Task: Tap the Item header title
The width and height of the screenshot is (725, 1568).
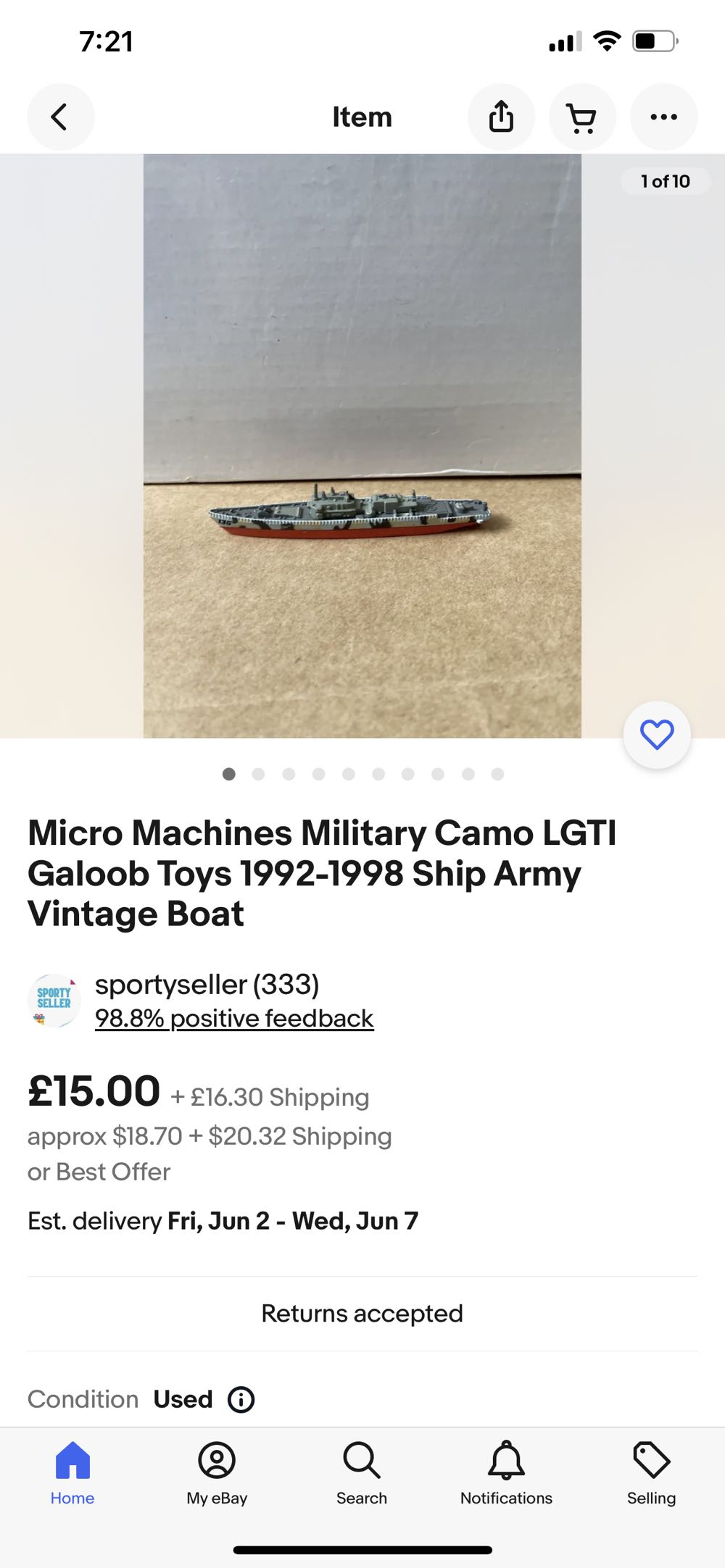Action: [362, 116]
